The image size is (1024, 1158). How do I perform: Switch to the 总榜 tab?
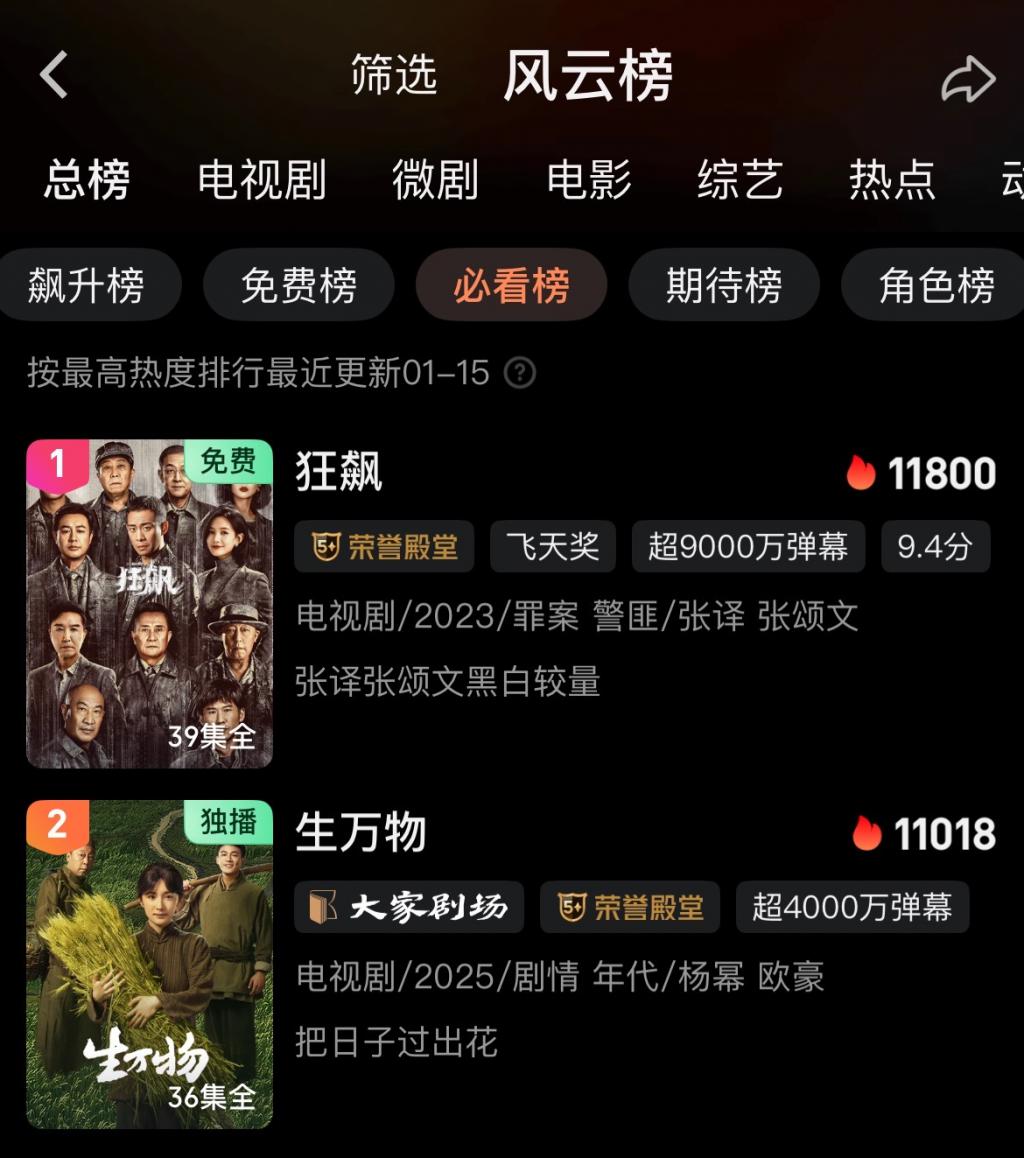[x=87, y=180]
